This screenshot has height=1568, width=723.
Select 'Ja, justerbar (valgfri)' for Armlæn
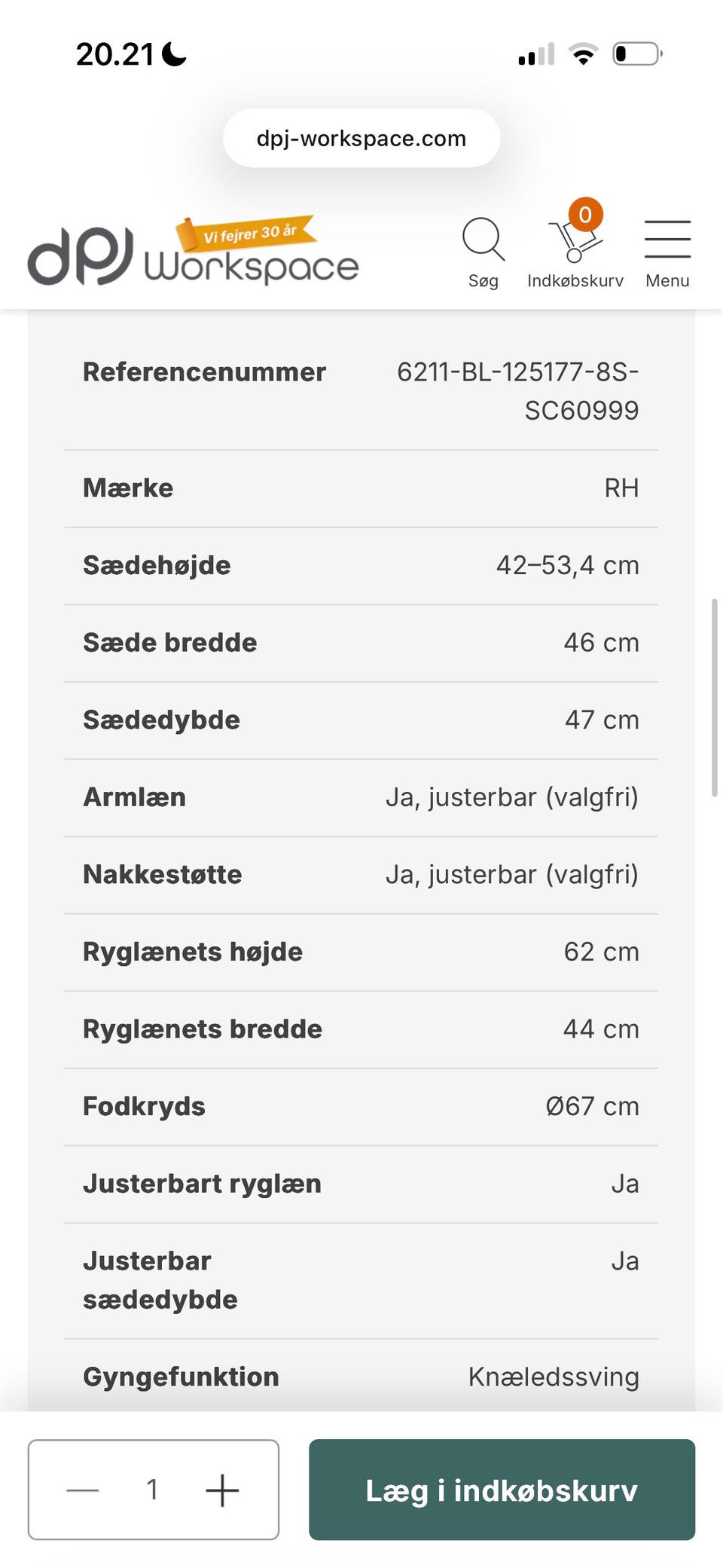pos(513,796)
